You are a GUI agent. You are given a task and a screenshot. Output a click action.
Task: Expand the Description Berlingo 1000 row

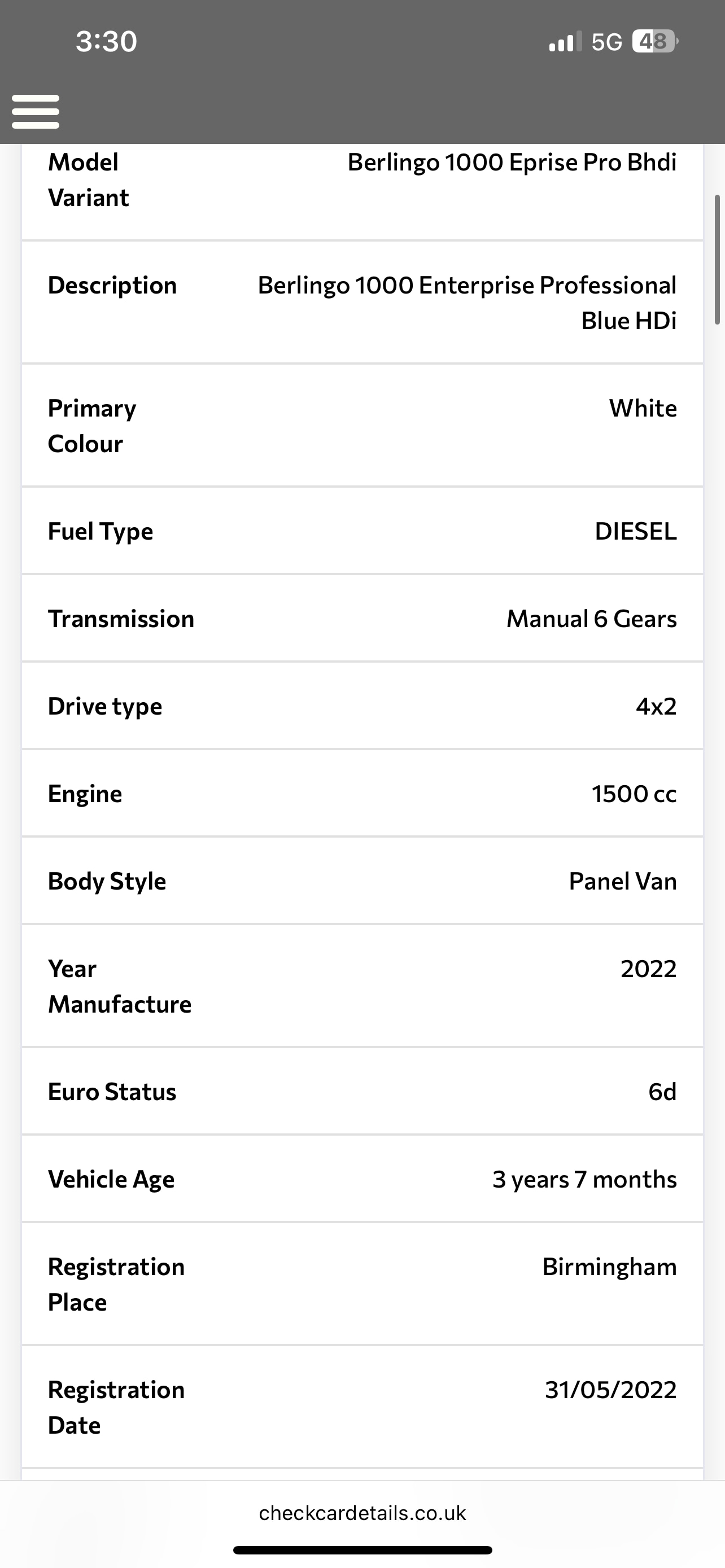(362, 302)
